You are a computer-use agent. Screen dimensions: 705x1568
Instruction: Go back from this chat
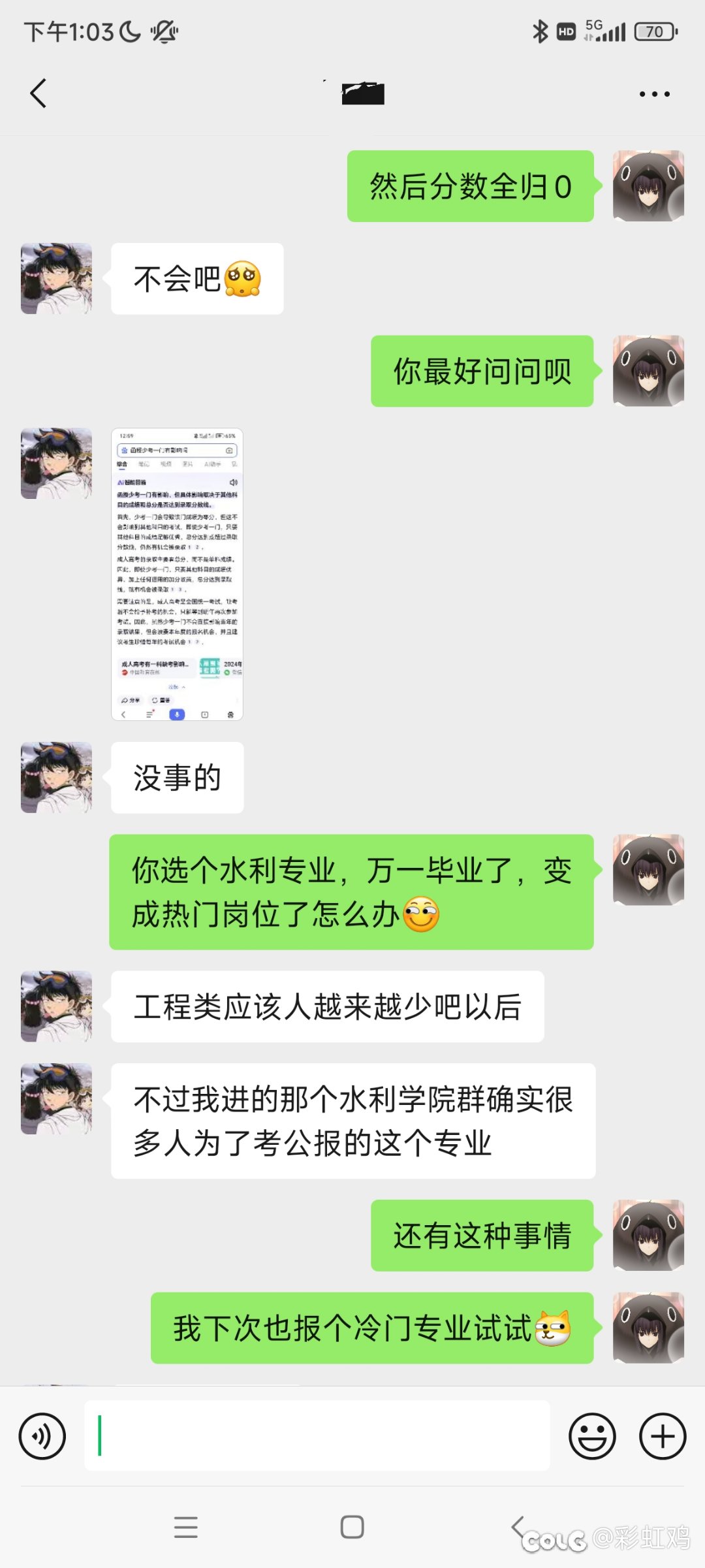point(39,93)
